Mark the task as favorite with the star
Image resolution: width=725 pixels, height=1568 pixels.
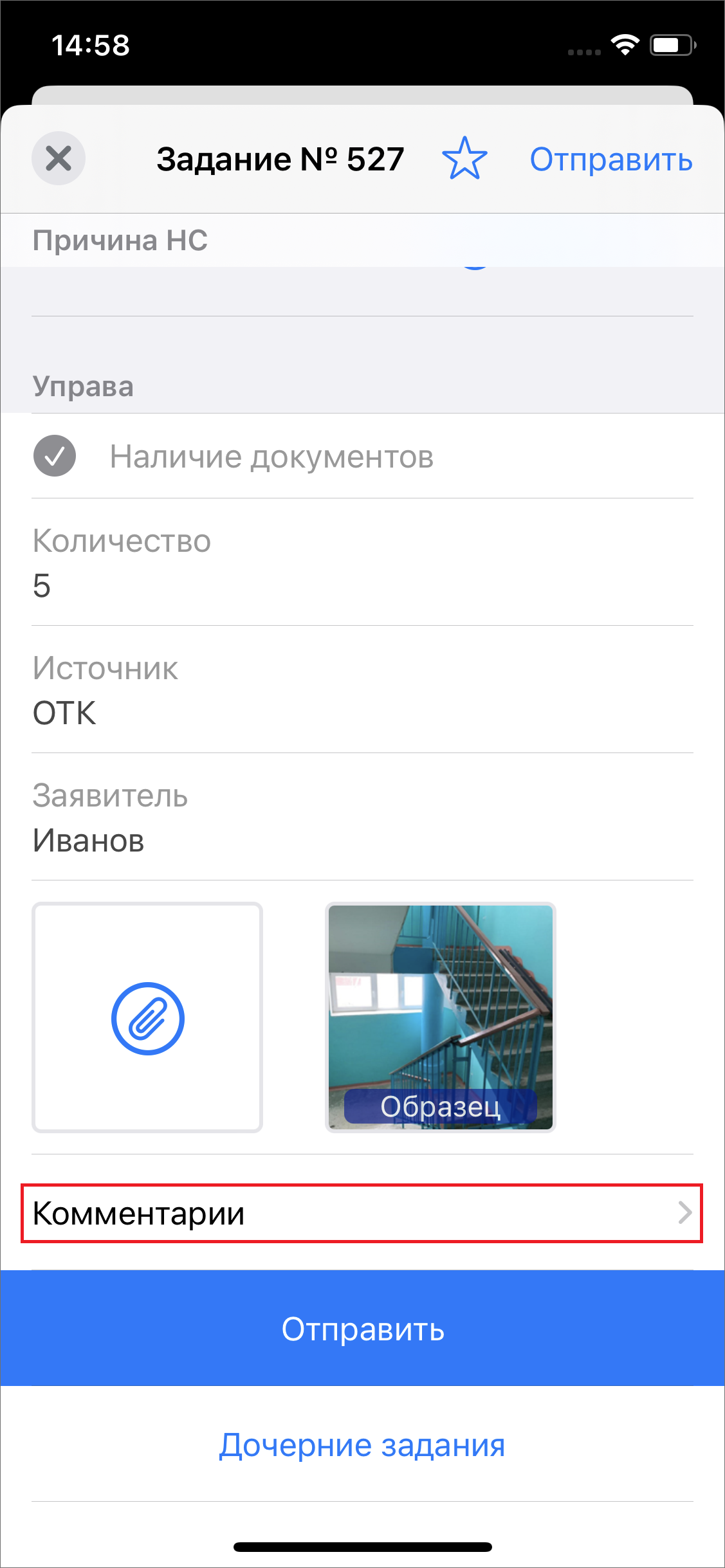464,159
